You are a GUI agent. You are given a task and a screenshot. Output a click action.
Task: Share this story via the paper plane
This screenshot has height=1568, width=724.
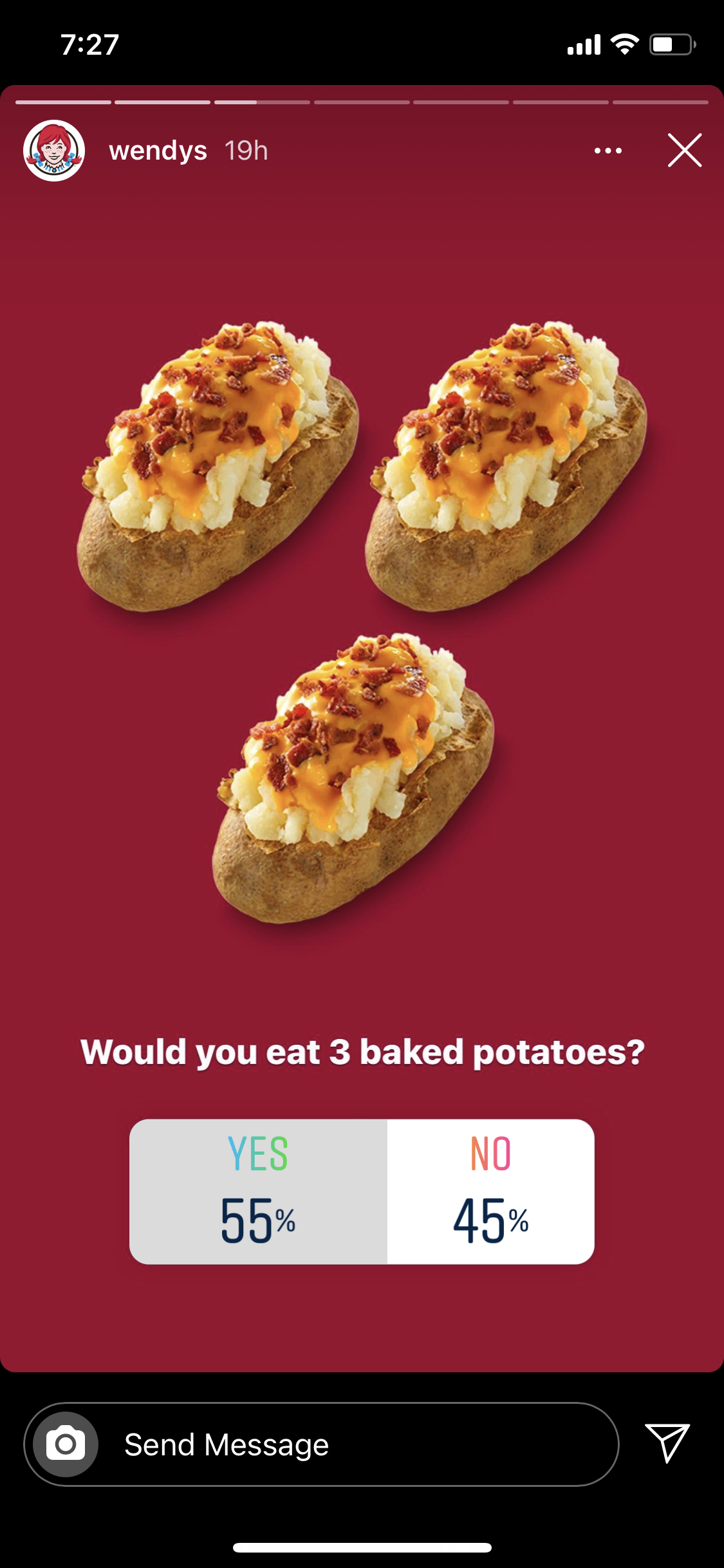click(667, 1442)
